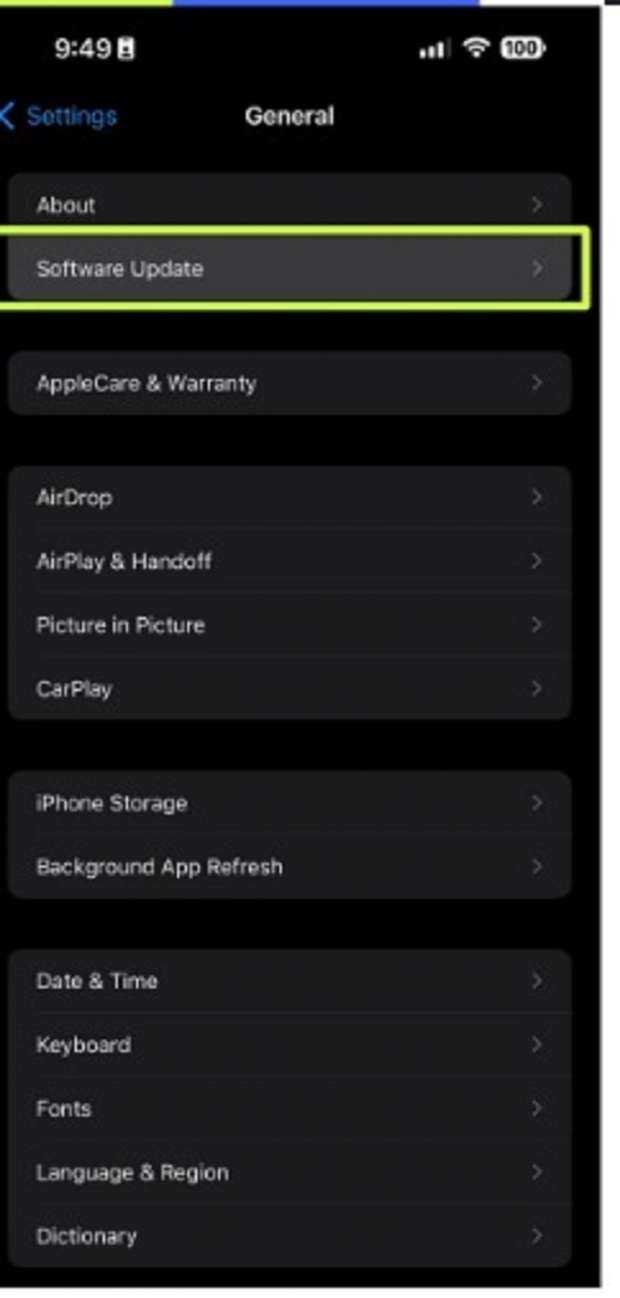The height and width of the screenshot is (1298, 620).
Task: Open Dictionary settings
Action: (x=289, y=1237)
